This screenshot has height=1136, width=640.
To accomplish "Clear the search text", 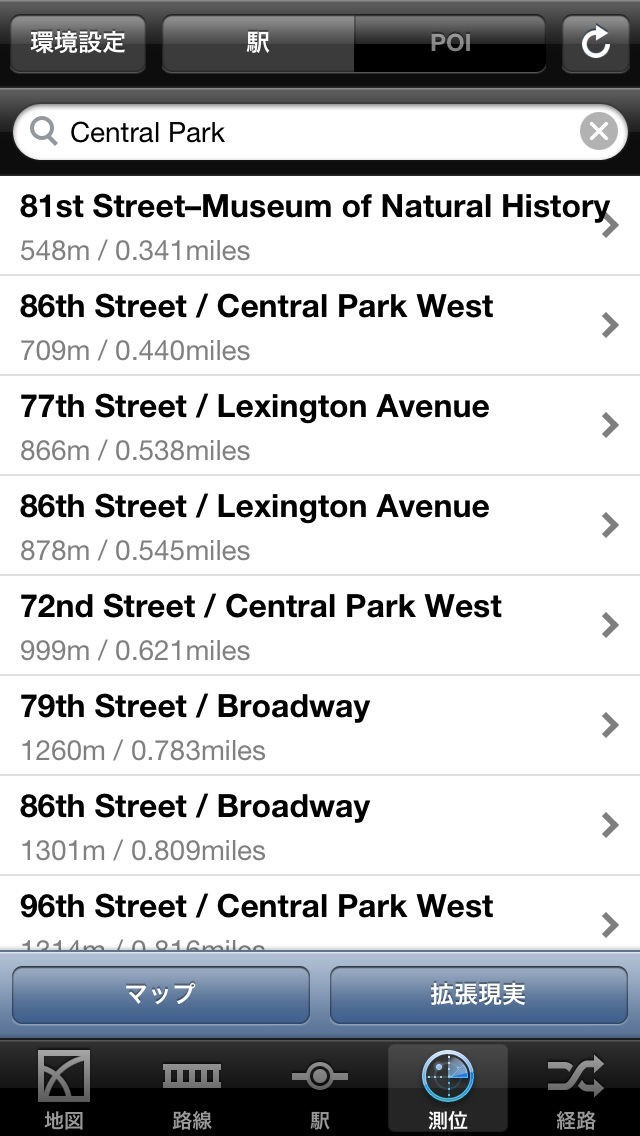I will click(x=599, y=131).
